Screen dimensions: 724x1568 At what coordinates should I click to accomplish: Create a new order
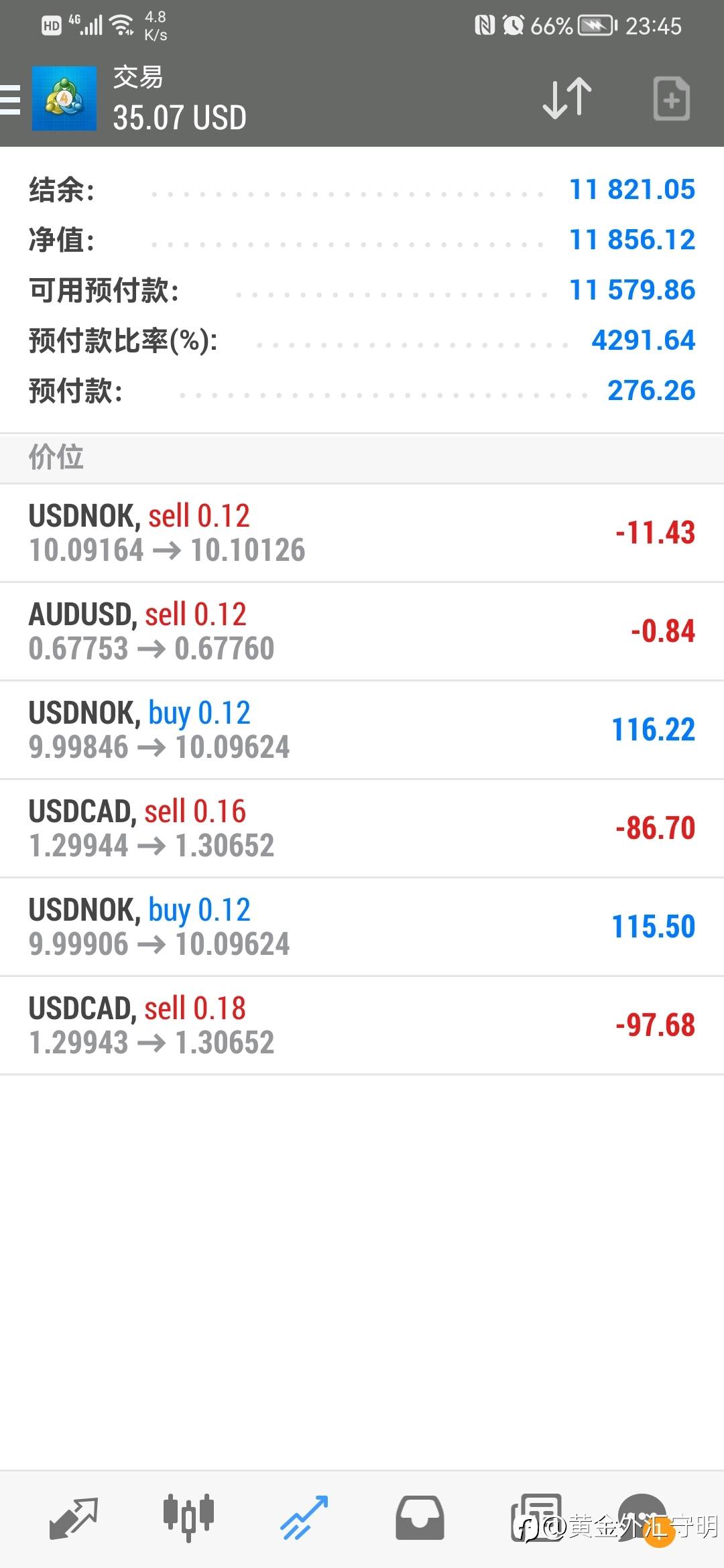pyautogui.click(x=671, y=99)
